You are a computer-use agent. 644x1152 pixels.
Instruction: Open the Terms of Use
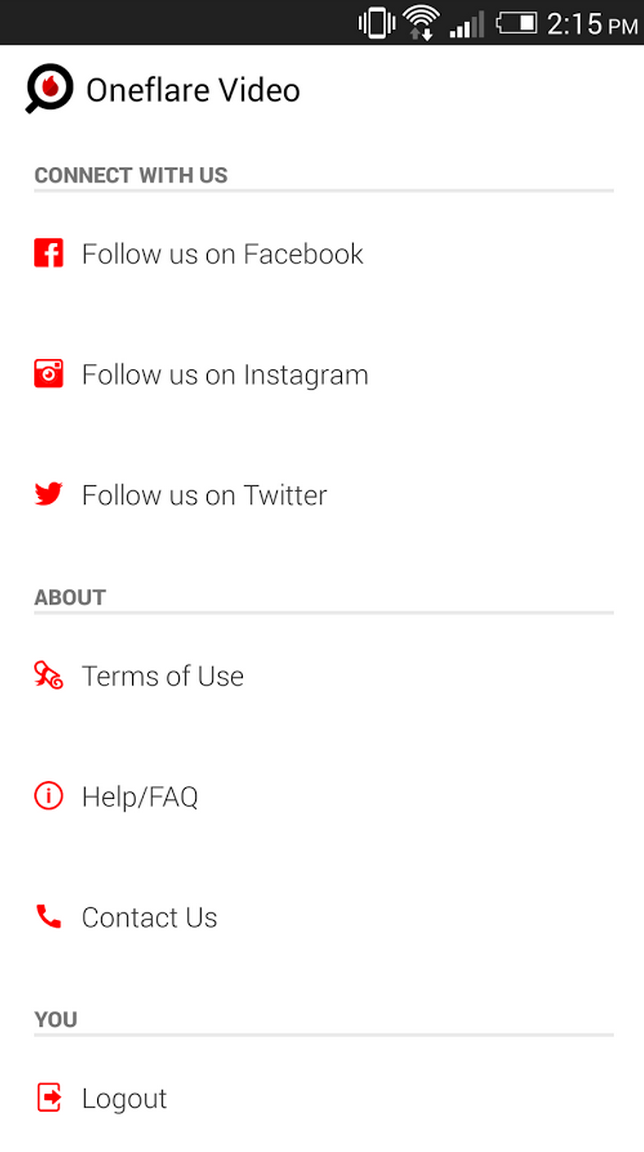tap(323, 676)
